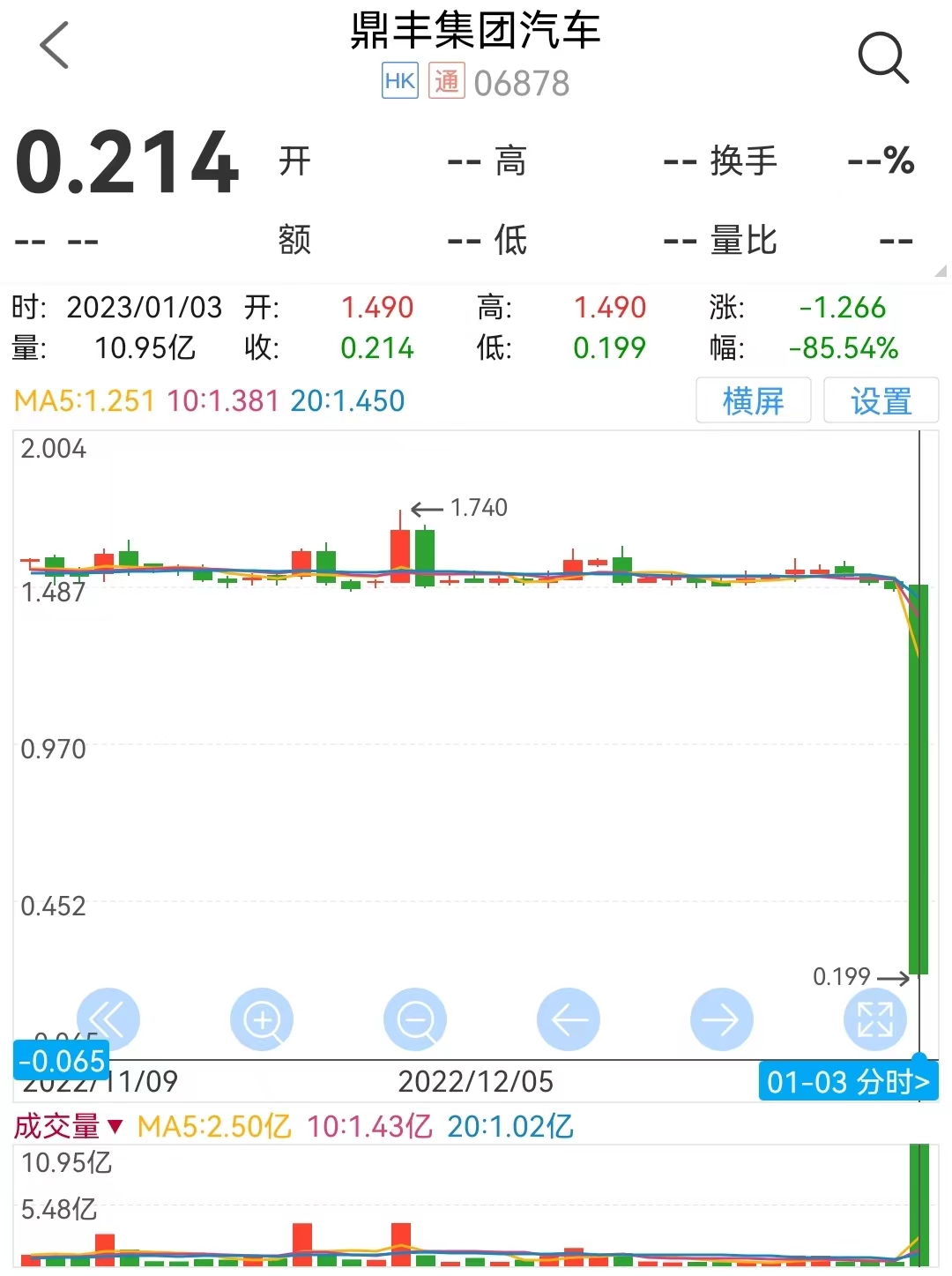Open stock search magnifier
The image size is (952, 1276).
tap(882, 58)
